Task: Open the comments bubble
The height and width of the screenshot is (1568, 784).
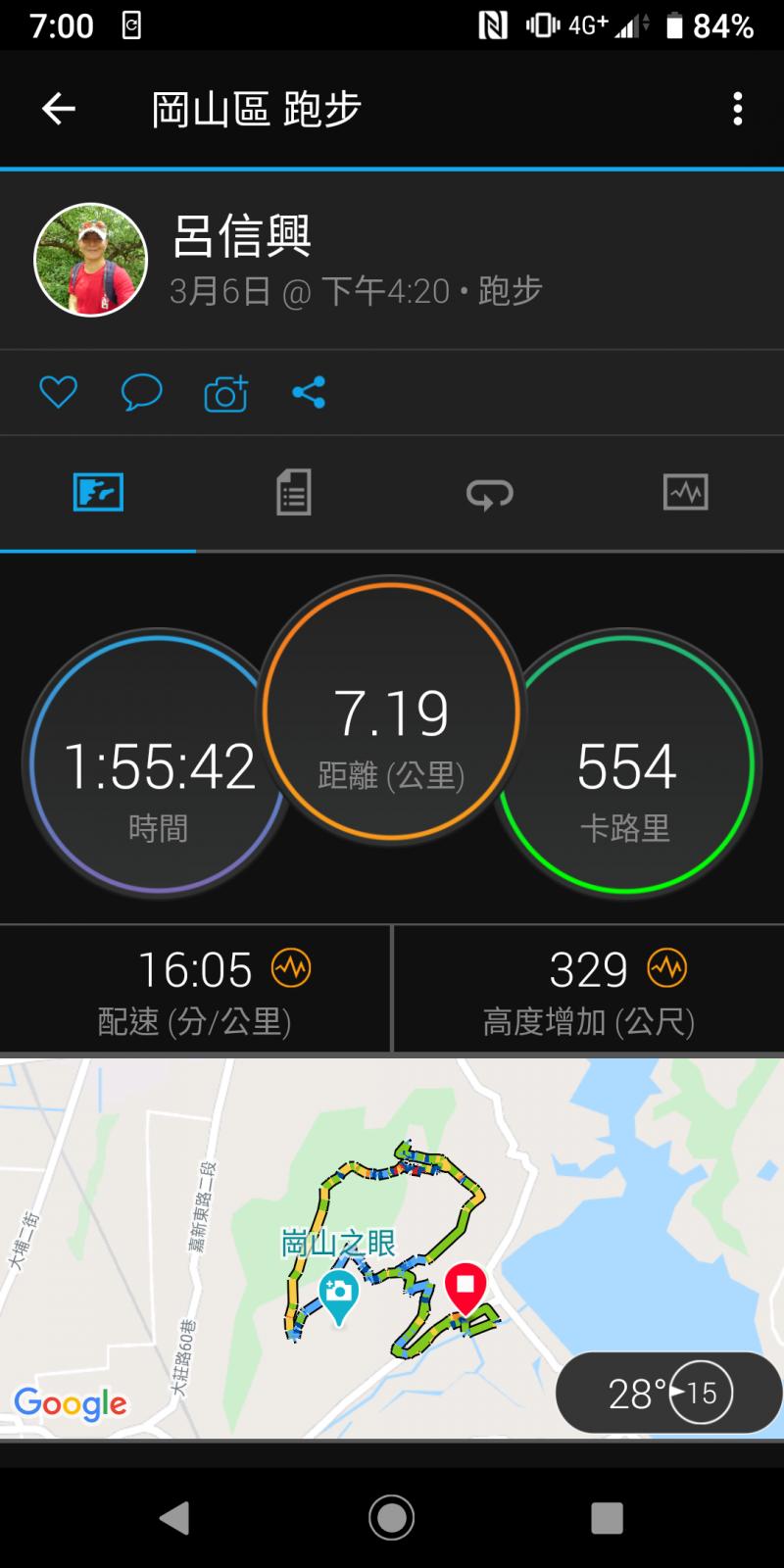Action: tap(141, 393)
